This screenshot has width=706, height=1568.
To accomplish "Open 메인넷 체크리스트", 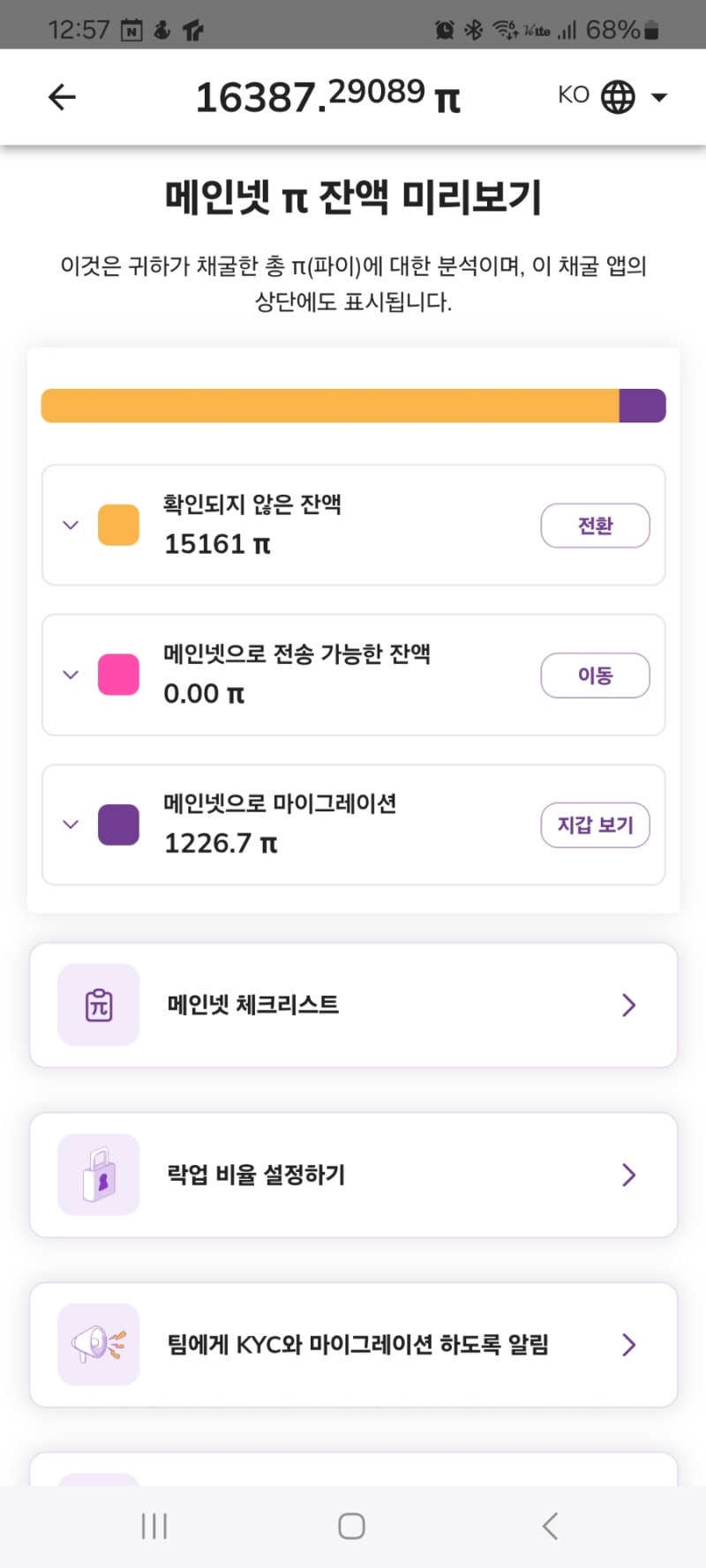I will tap(353, 1005).
